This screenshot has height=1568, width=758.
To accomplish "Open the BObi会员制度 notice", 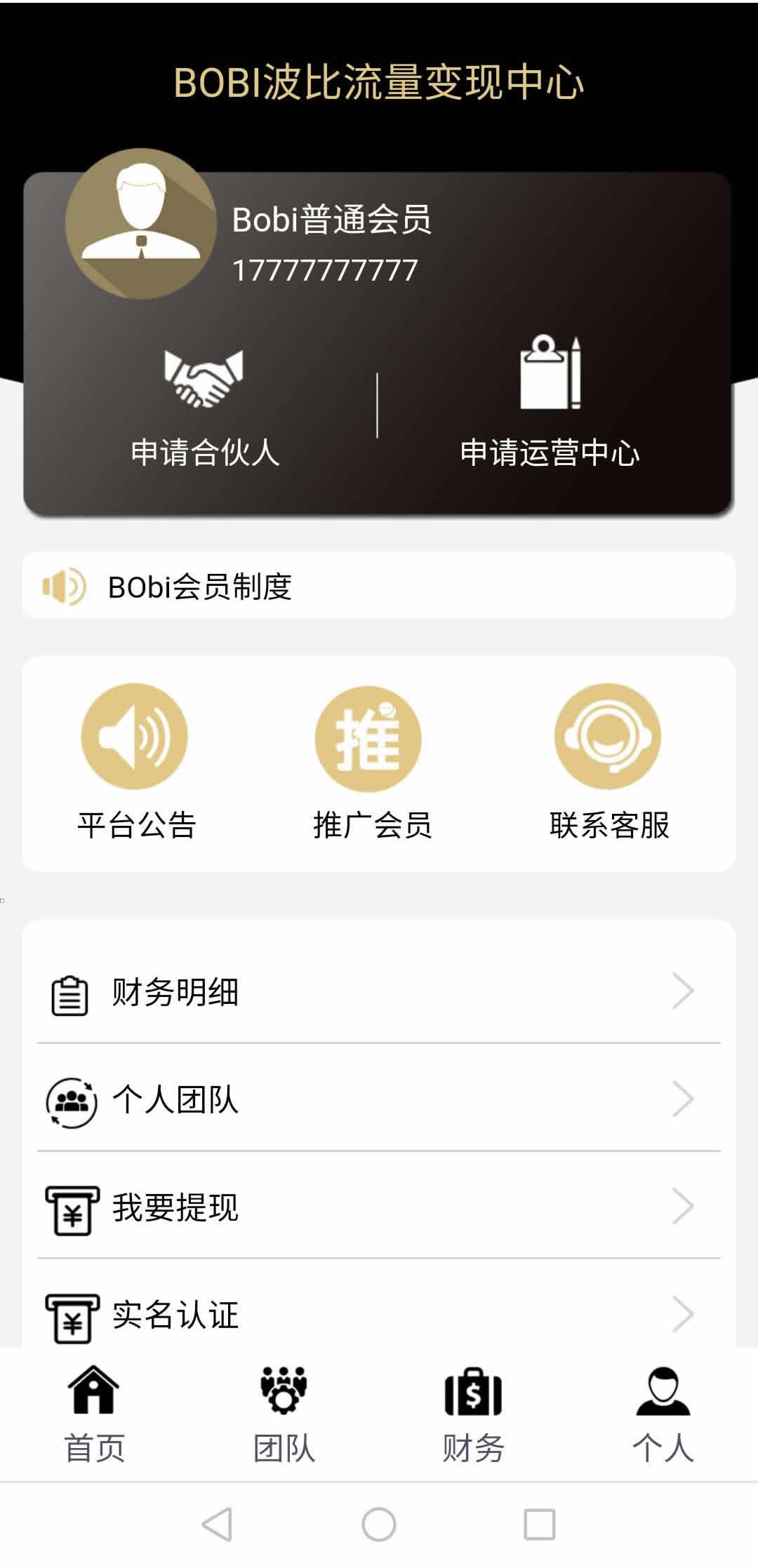I will [x=379, y=586].
